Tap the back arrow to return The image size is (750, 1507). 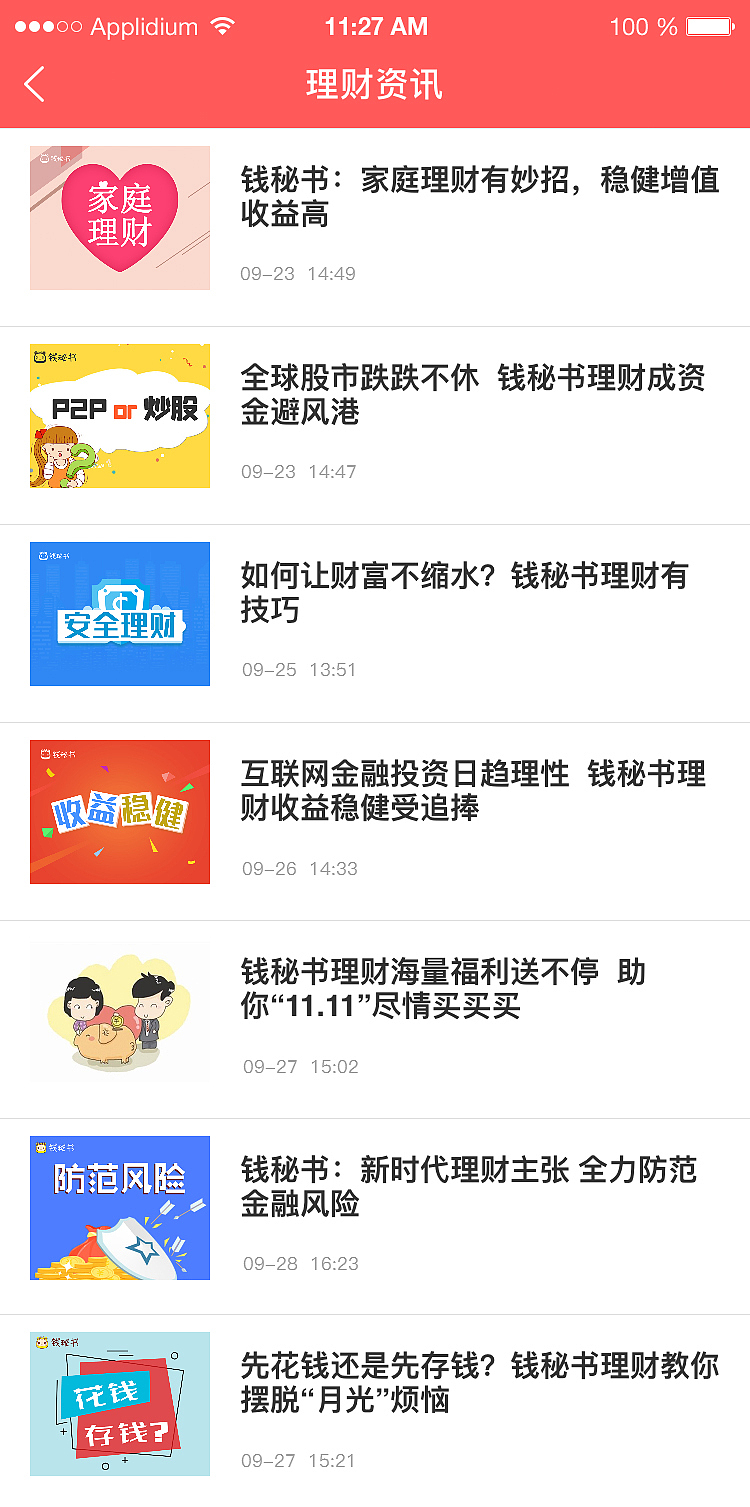(x=35, y=84)
